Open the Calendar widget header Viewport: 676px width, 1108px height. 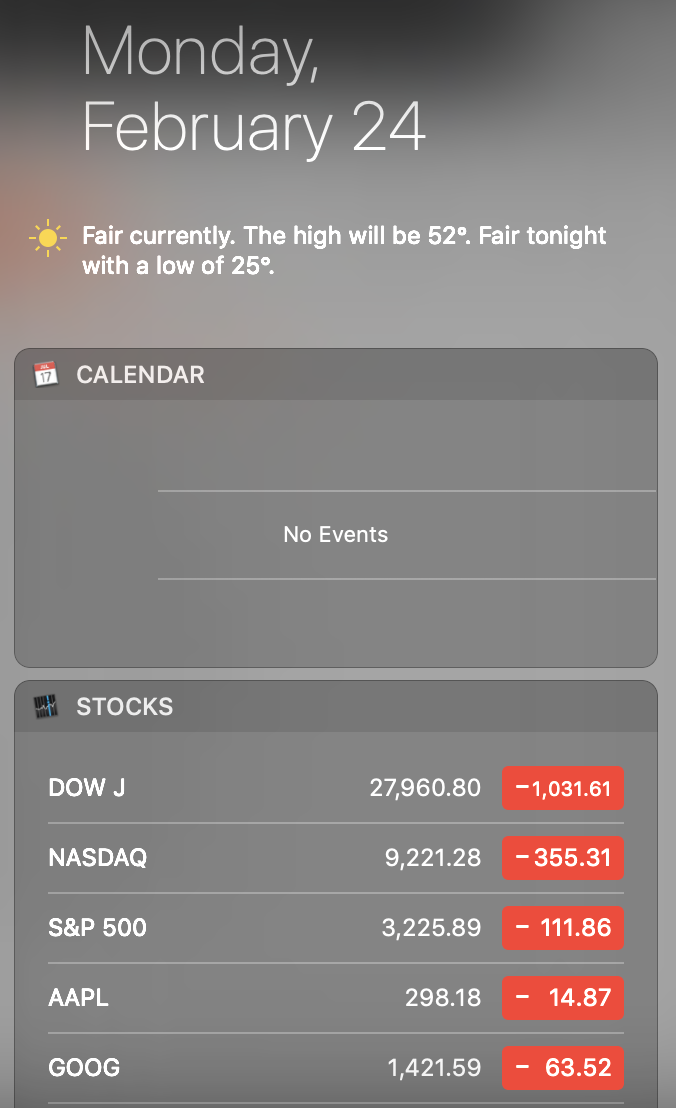pyautogui.click(x=140, y=375)
